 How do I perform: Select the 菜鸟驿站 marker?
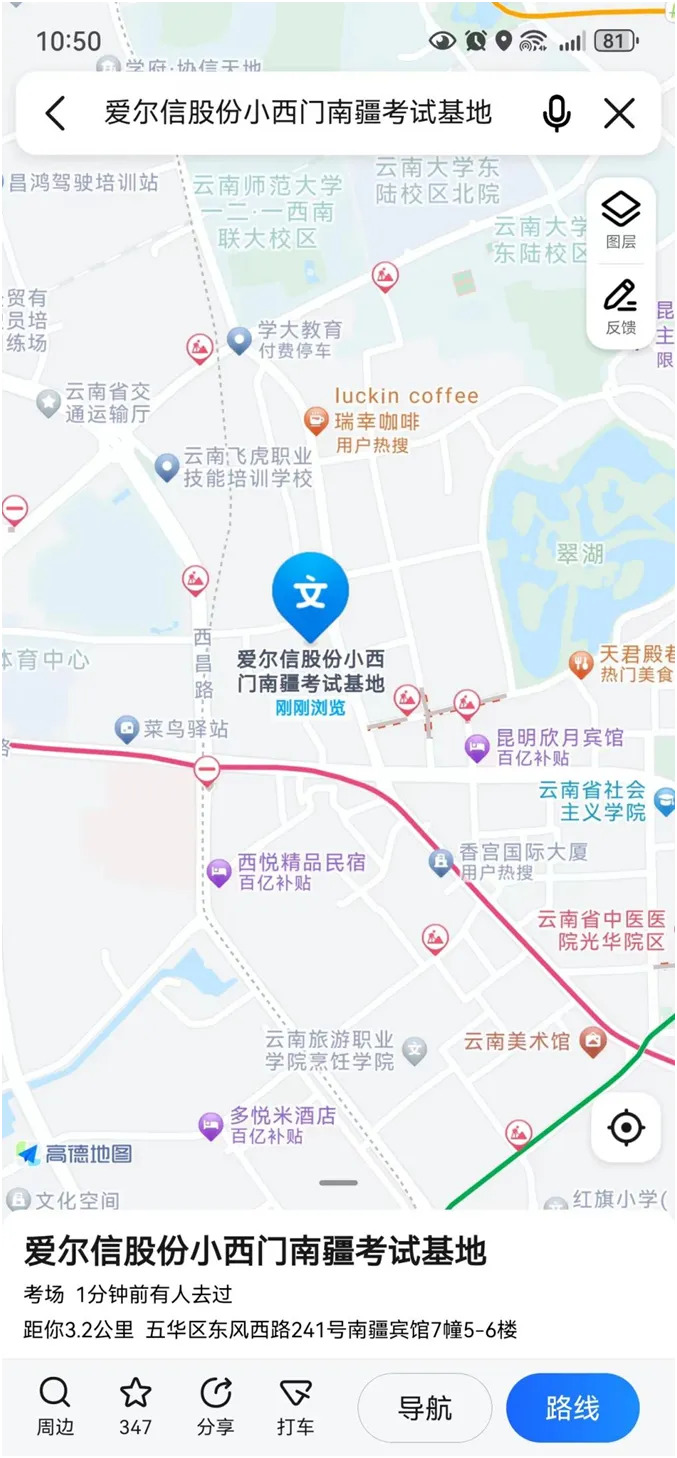(127, 729)
